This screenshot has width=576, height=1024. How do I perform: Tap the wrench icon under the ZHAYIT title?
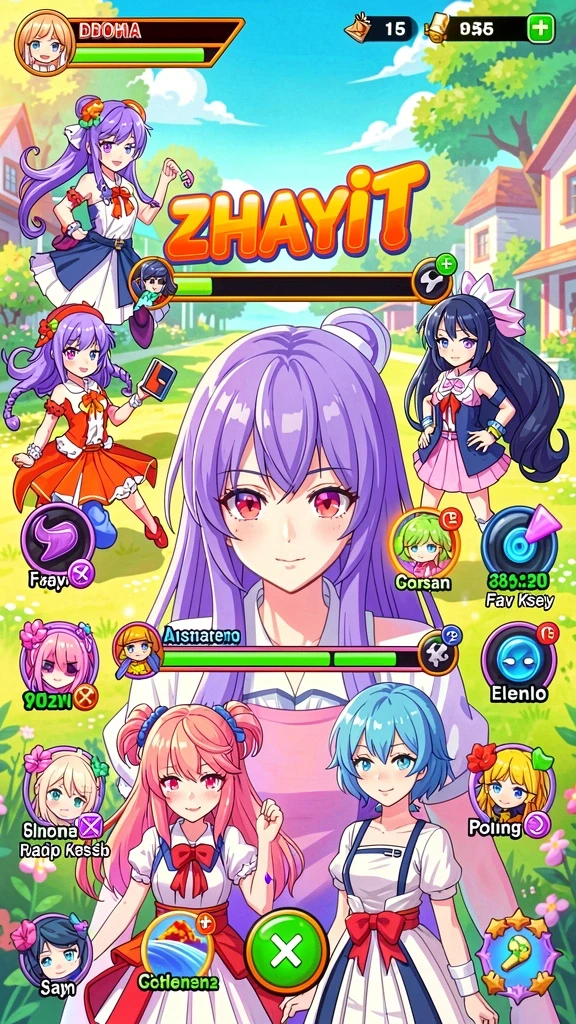[432, 281]
